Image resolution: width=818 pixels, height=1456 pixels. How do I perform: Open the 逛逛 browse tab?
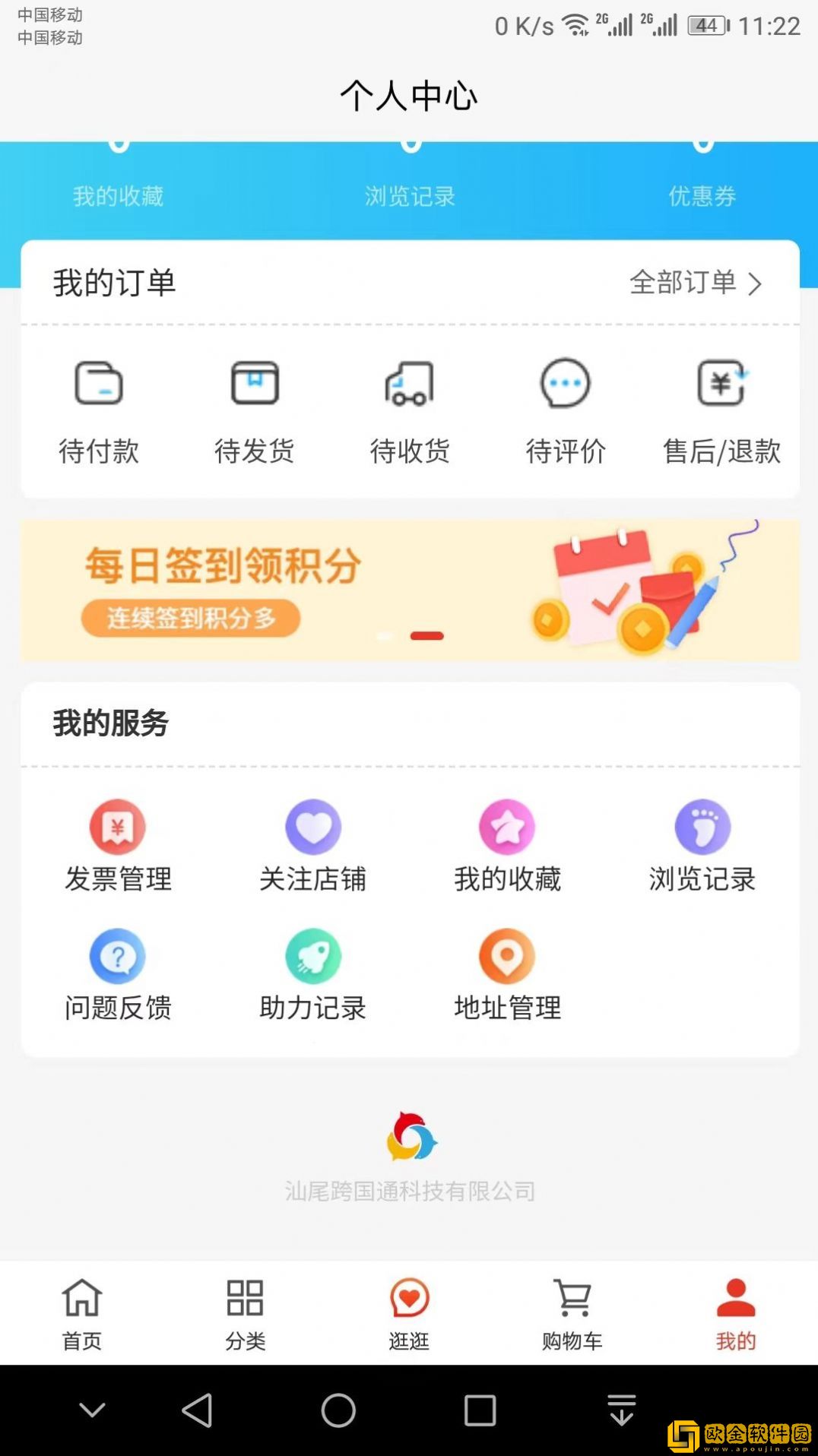pos(409,1313)
